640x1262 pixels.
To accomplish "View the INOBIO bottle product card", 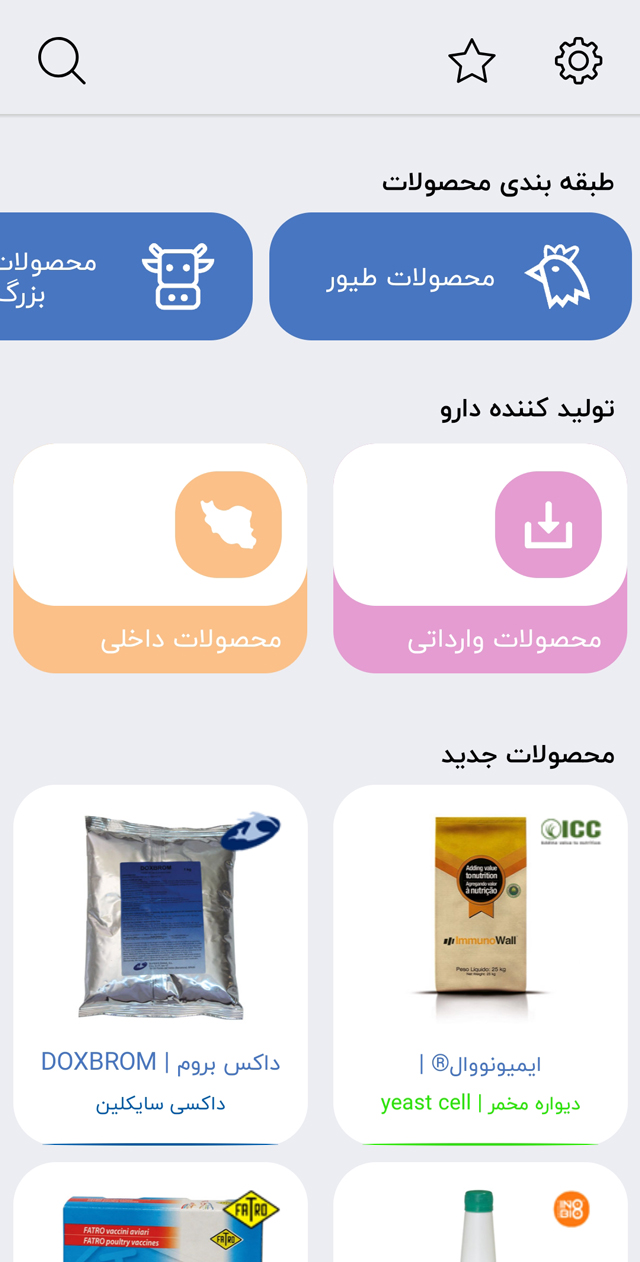I will [x=480, y=1215].
